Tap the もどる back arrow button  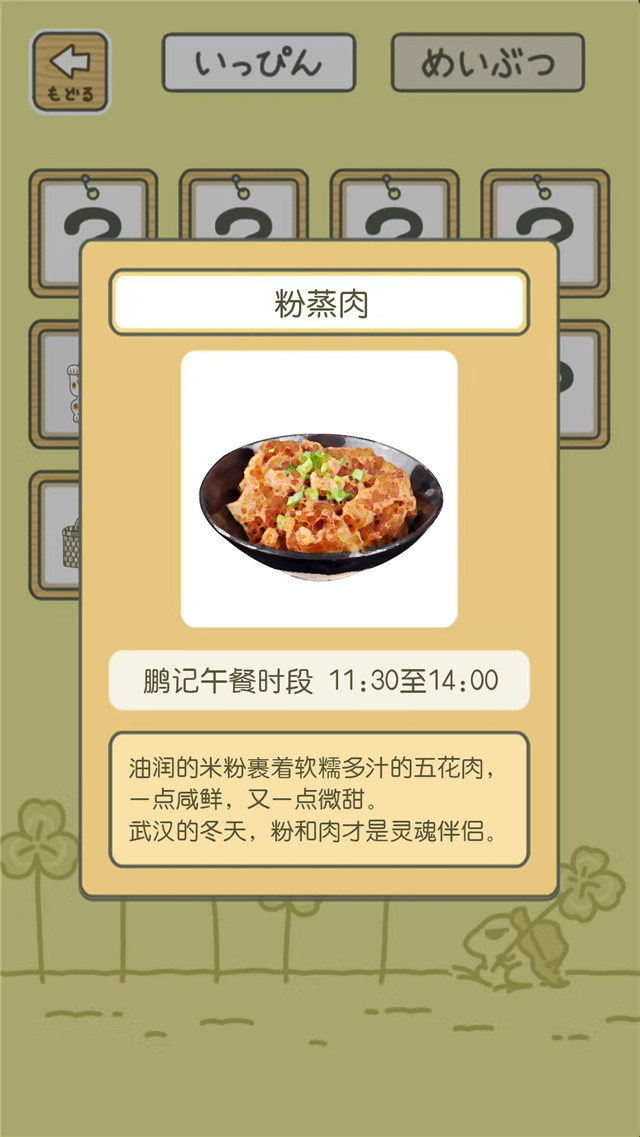70,70
